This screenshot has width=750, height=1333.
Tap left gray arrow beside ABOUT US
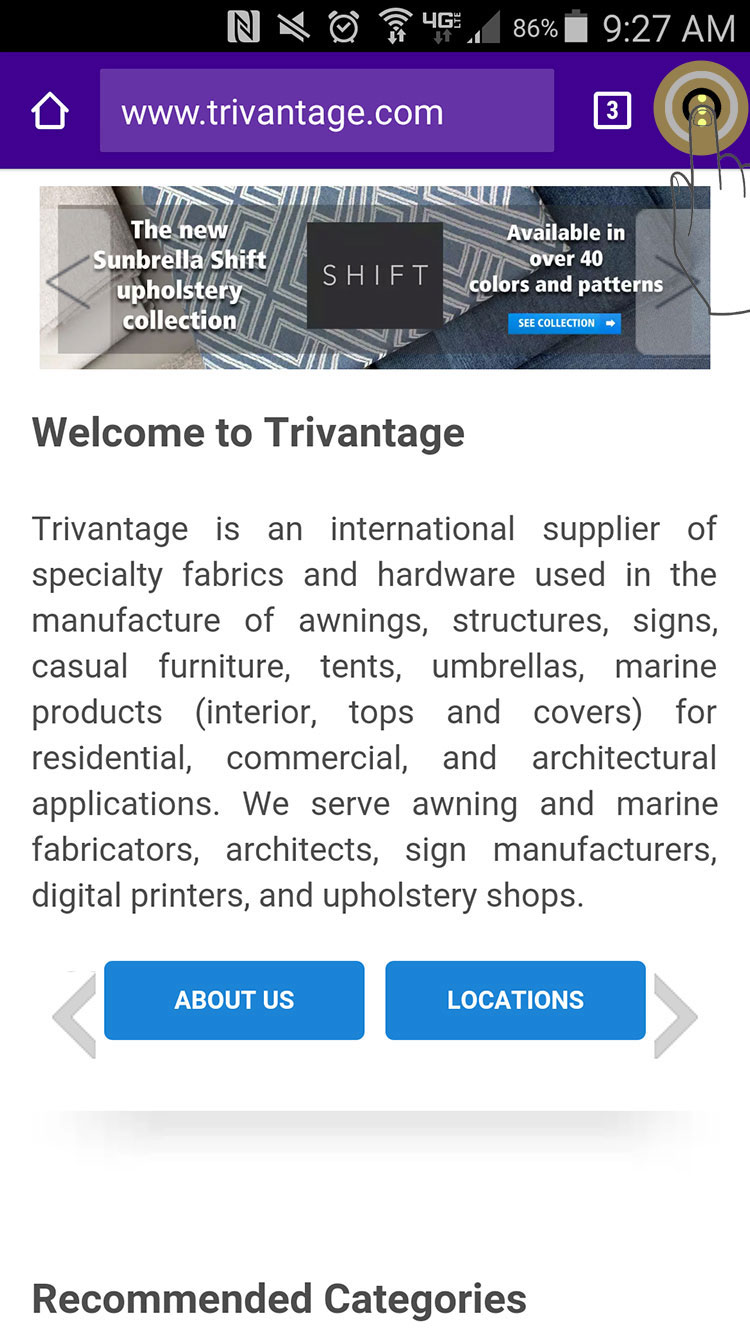[x=71, y=1014]
